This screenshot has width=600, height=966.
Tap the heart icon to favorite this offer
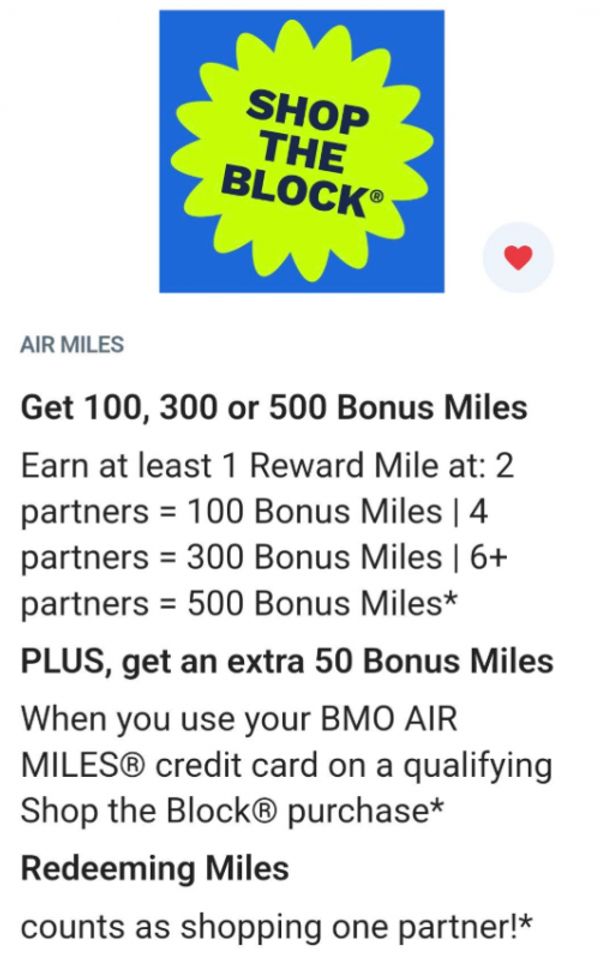(517, 257)
